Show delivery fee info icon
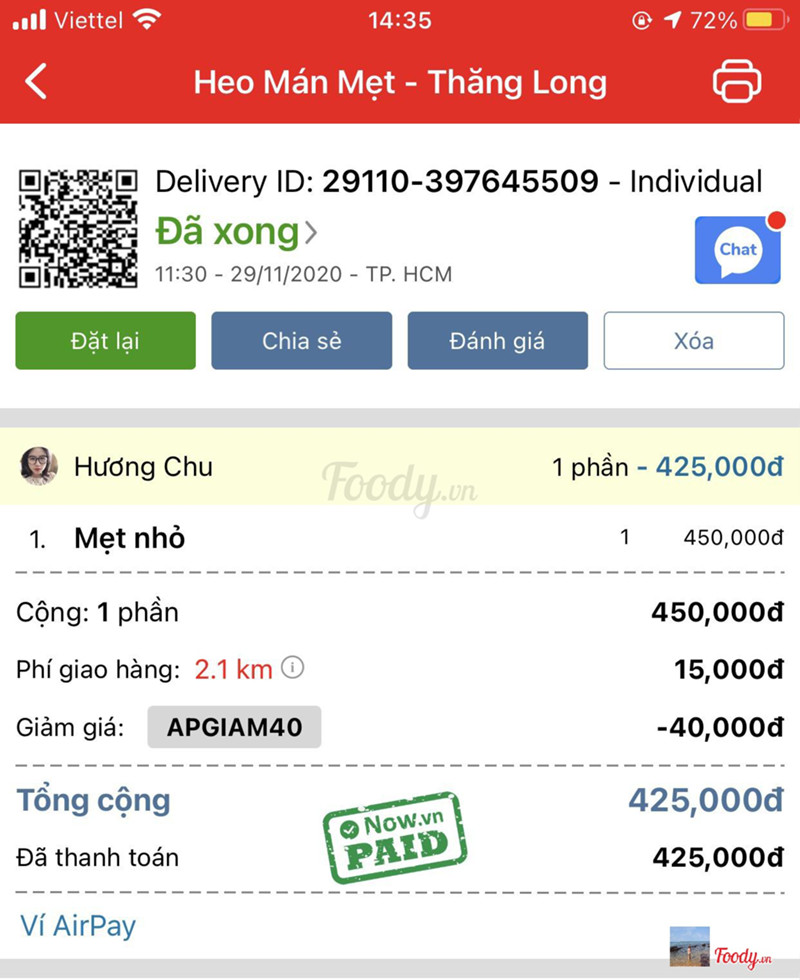Viewport: 800px width, 980px height. [x=292, y=668]
